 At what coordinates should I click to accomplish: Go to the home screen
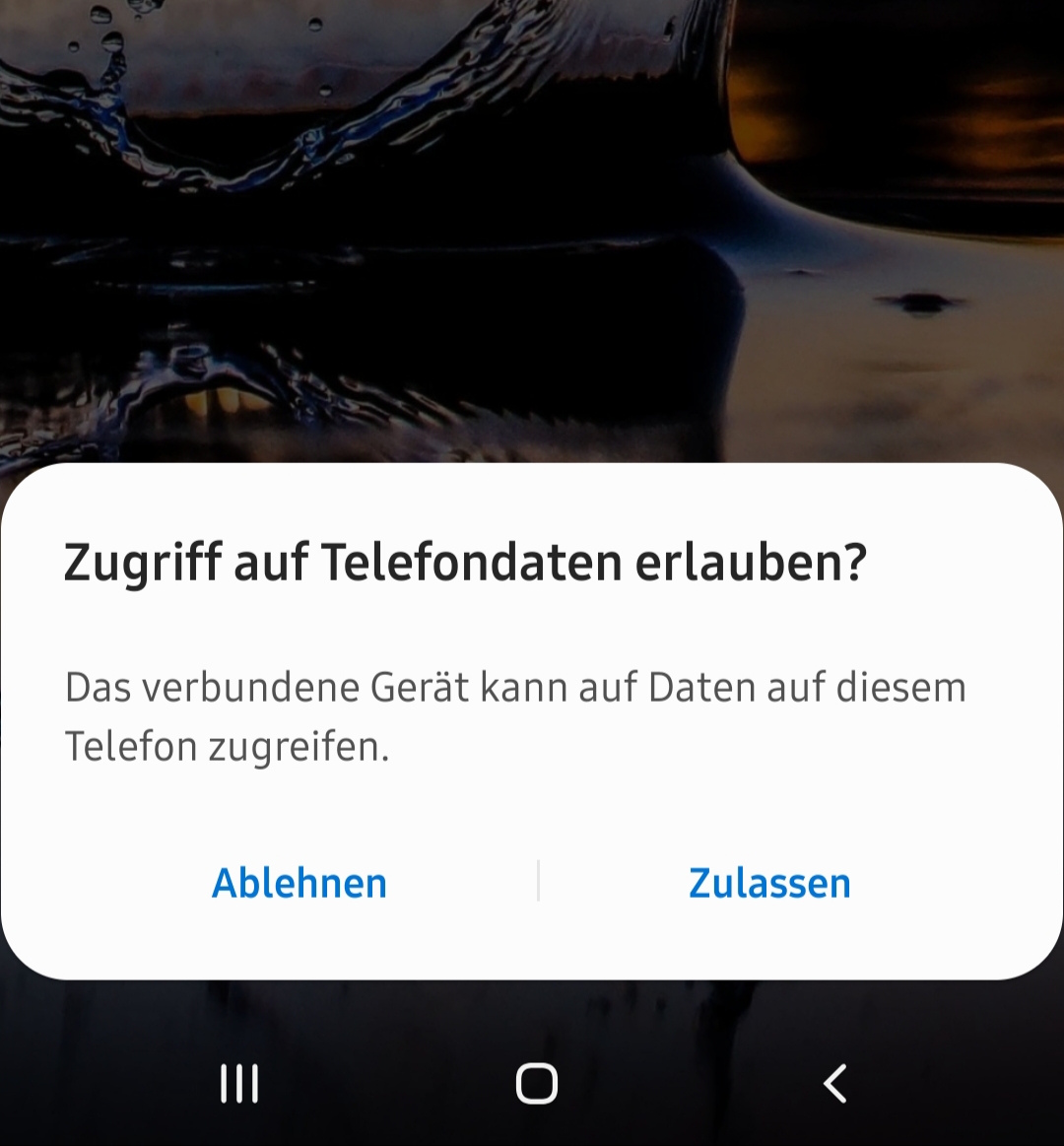click(536, 1083)
